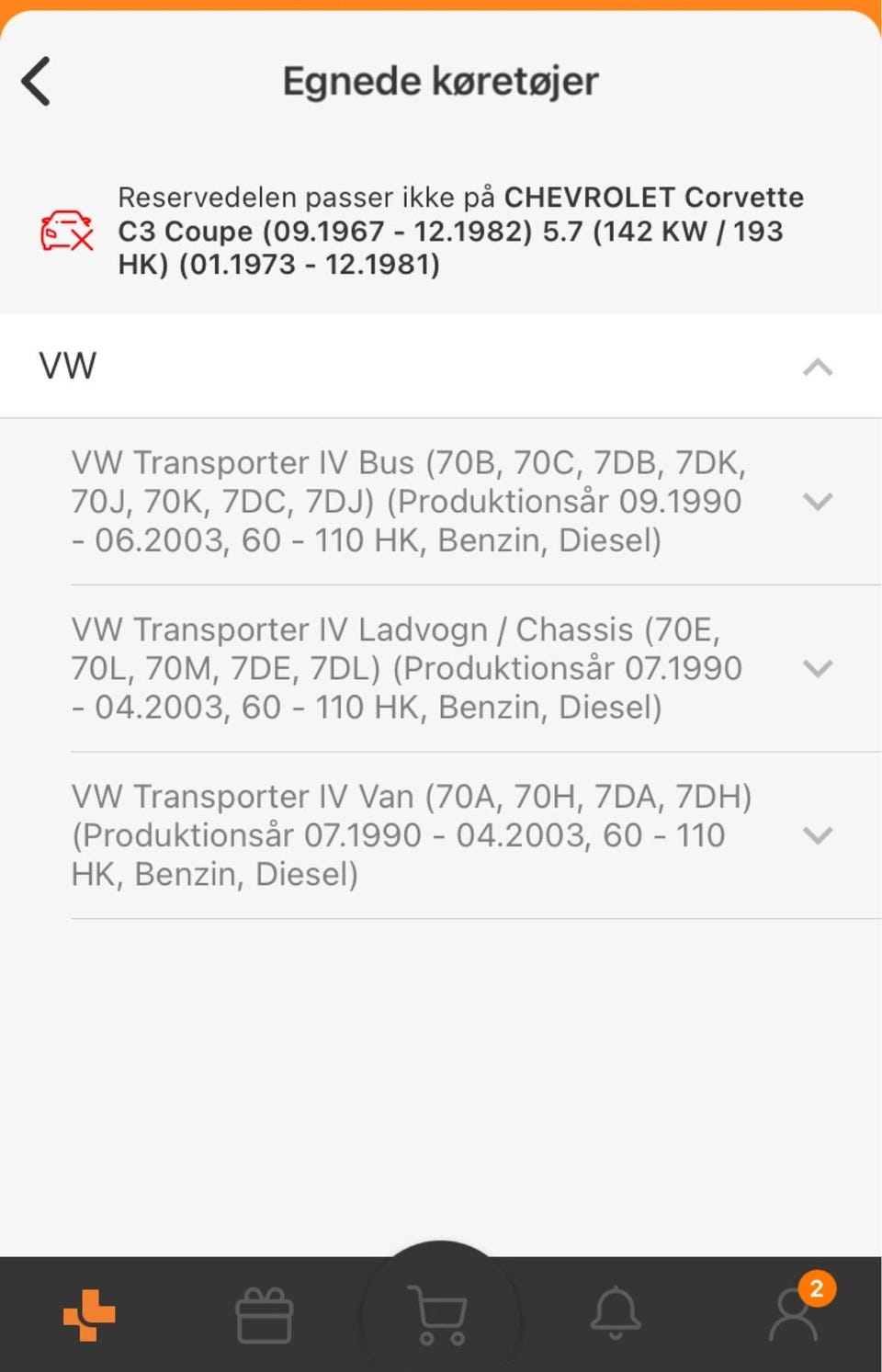Open the home tab with orange logo
This screenshot has height=1372, width=882.
[x=89, y=1314]
